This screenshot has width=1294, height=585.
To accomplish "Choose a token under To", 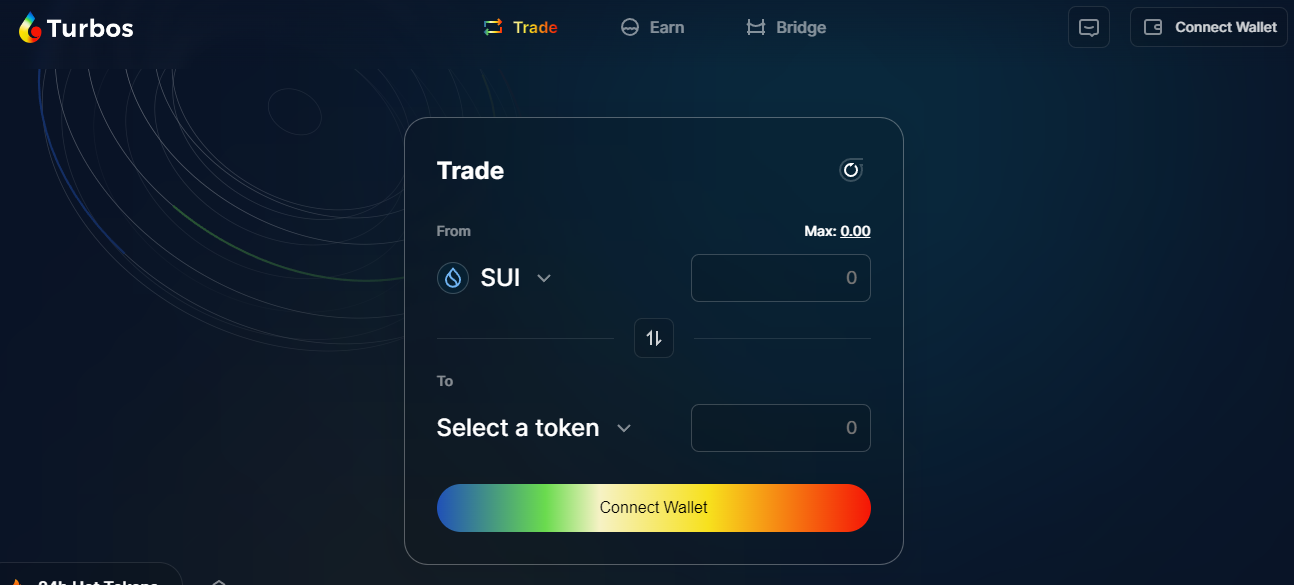I will click(534, 428).
